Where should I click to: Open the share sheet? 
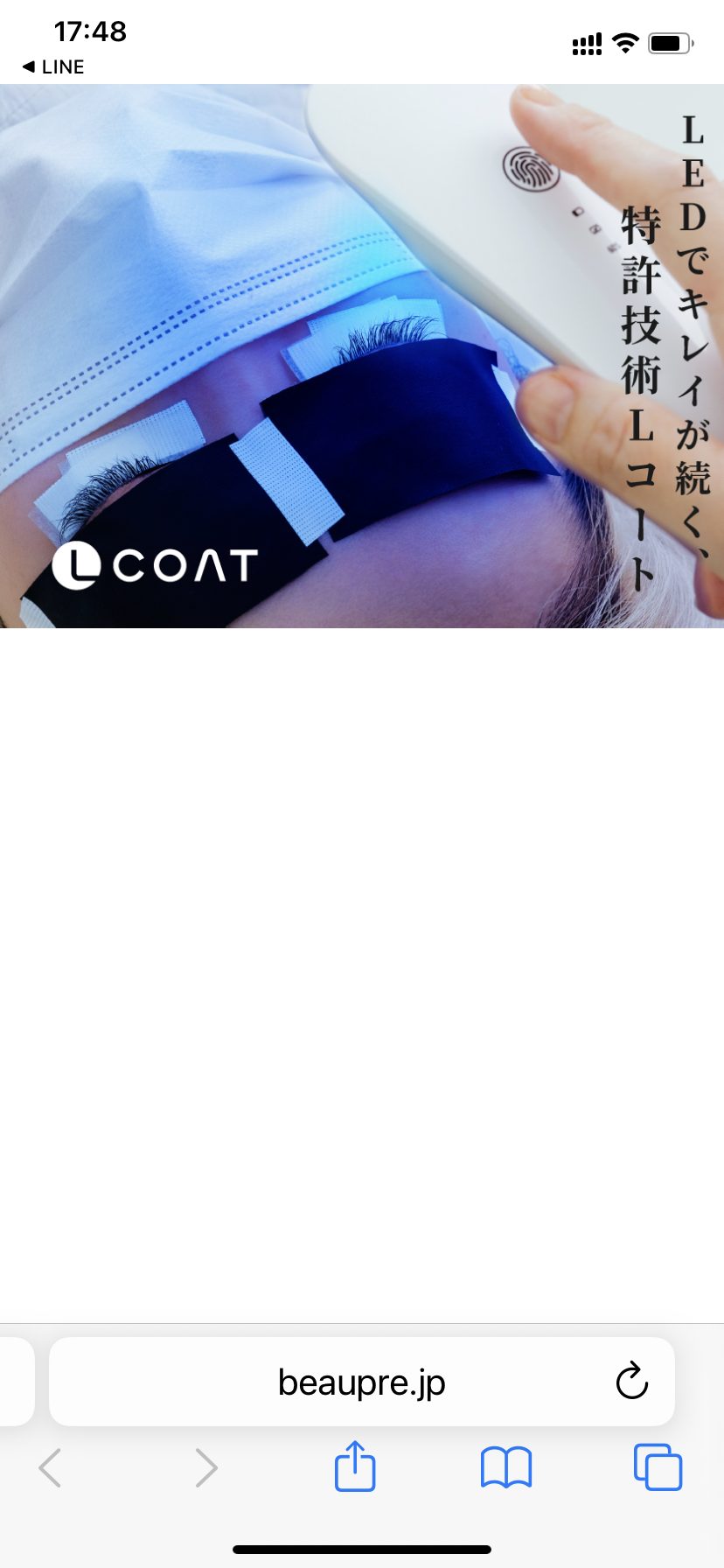tap(355, 1466)
